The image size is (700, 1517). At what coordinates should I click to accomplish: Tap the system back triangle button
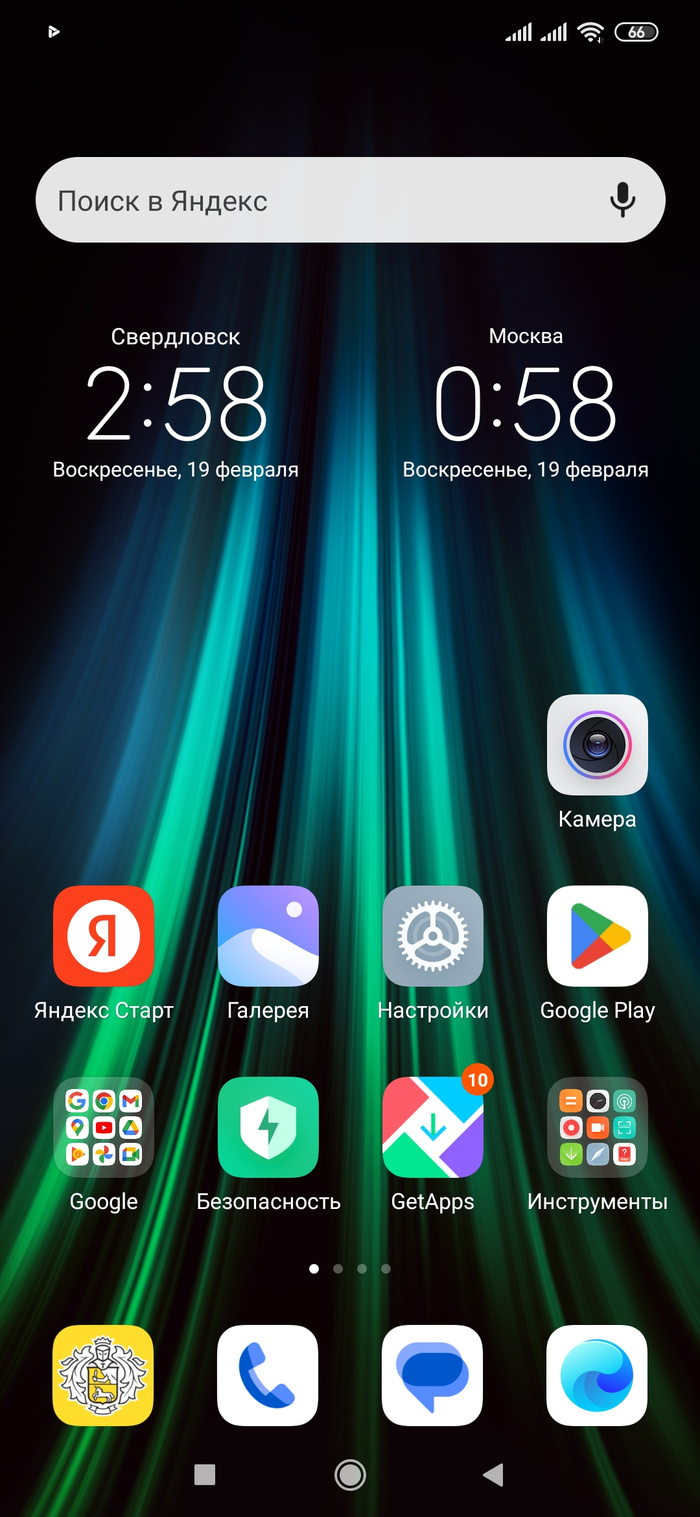[492, 1474]
